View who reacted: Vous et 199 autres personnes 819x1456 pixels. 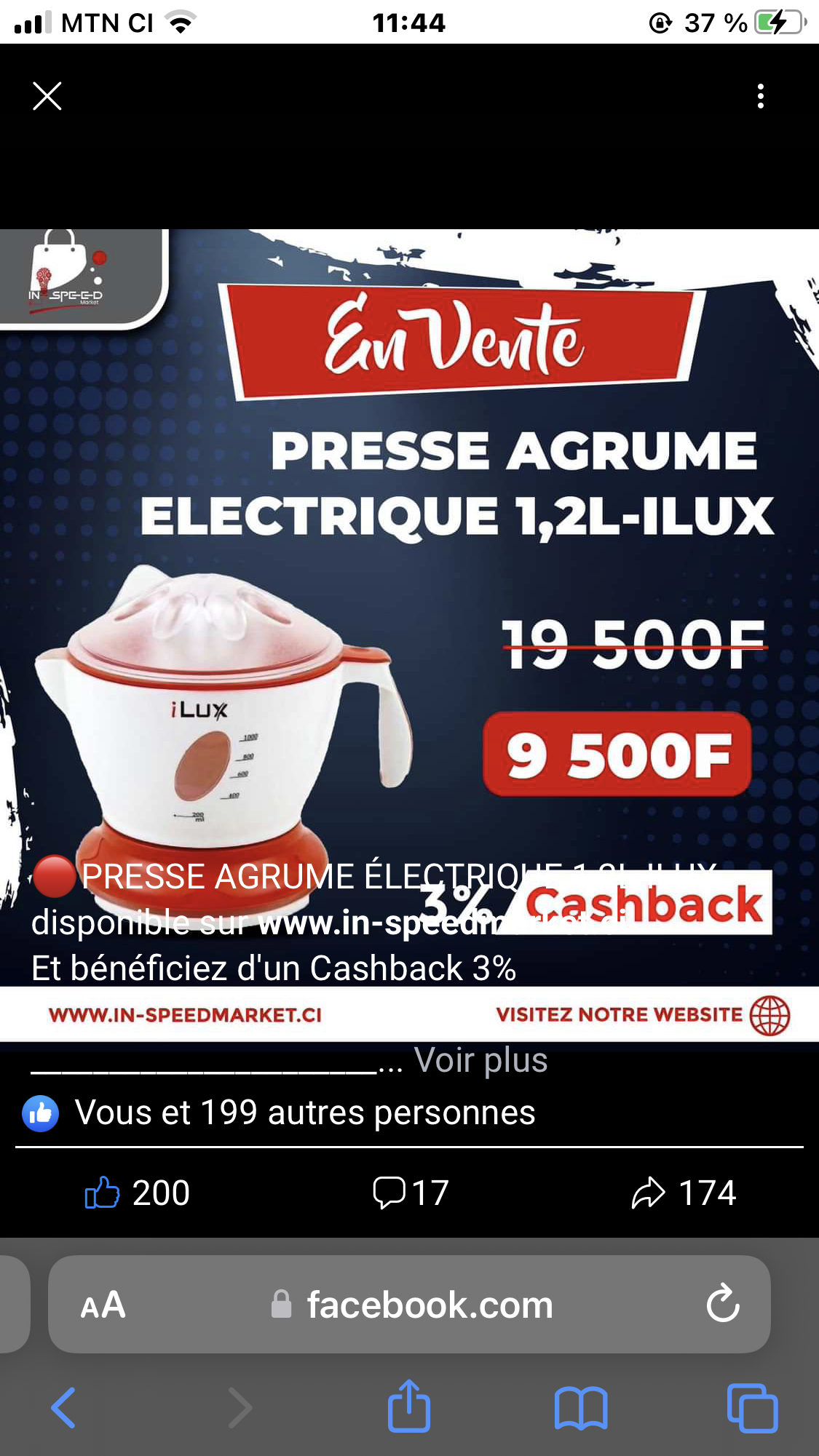tap(304, 1113)
